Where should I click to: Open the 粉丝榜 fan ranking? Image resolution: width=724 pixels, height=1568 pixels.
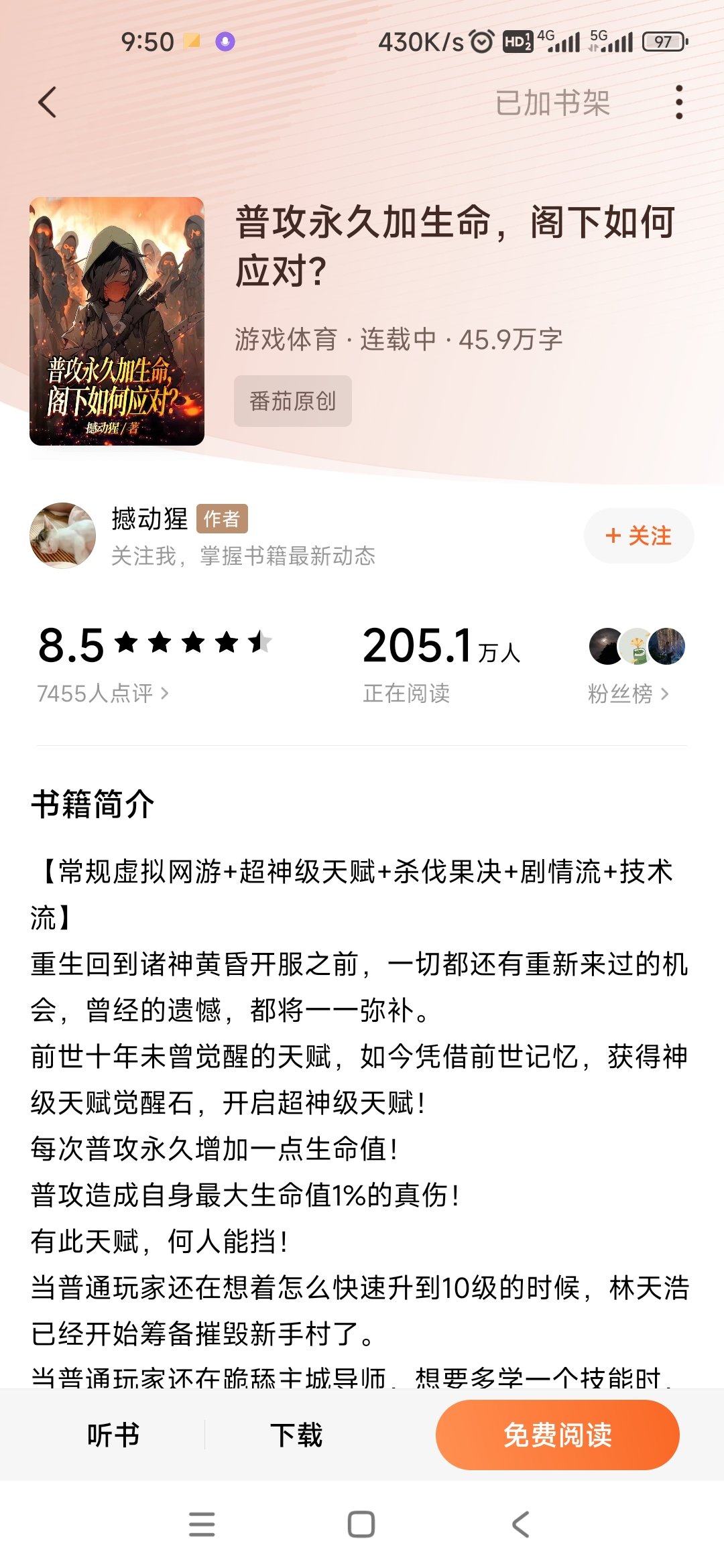tap(629, 694)
